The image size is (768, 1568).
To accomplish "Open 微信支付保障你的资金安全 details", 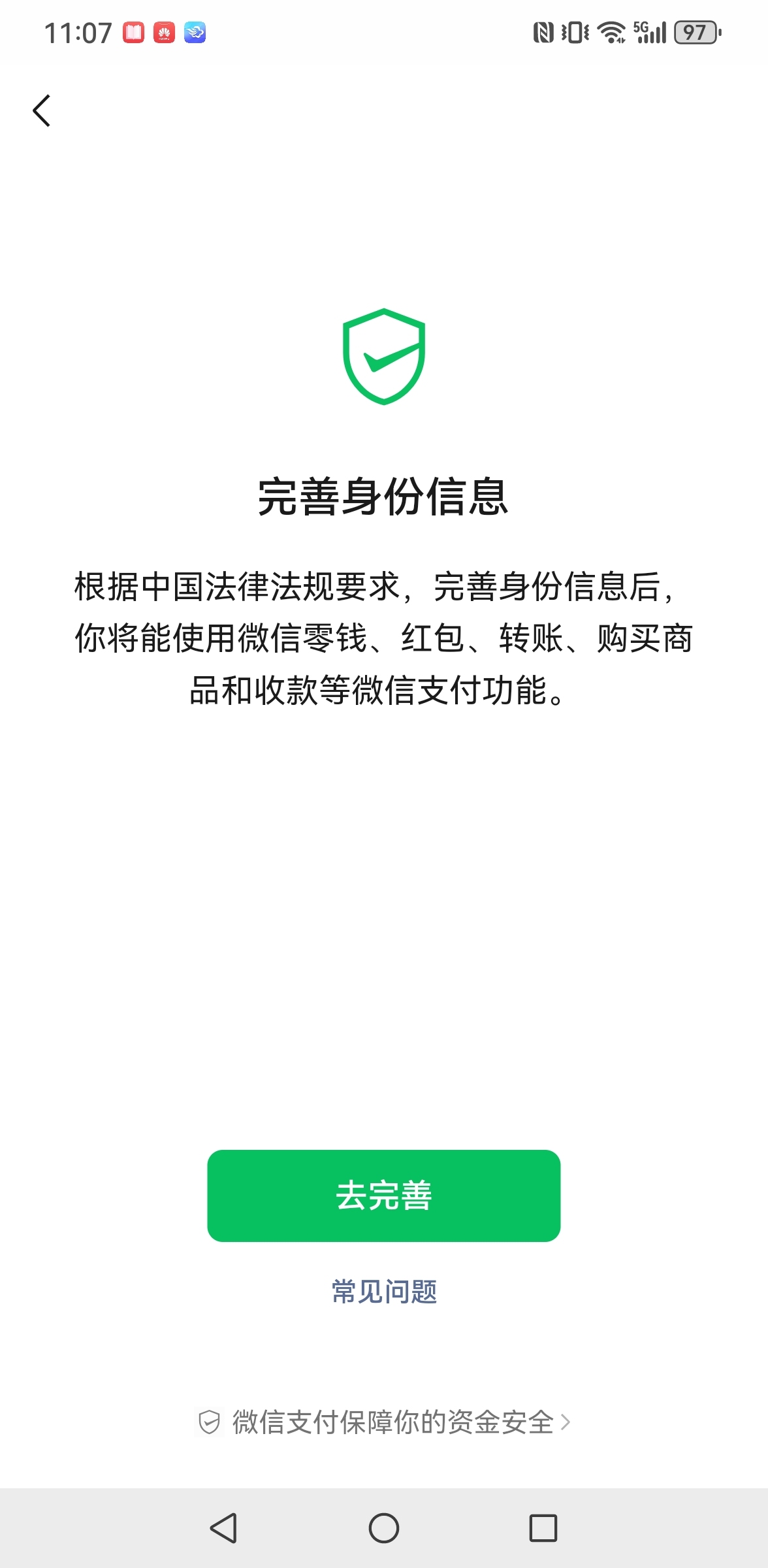I will (x=384, y=1422).
